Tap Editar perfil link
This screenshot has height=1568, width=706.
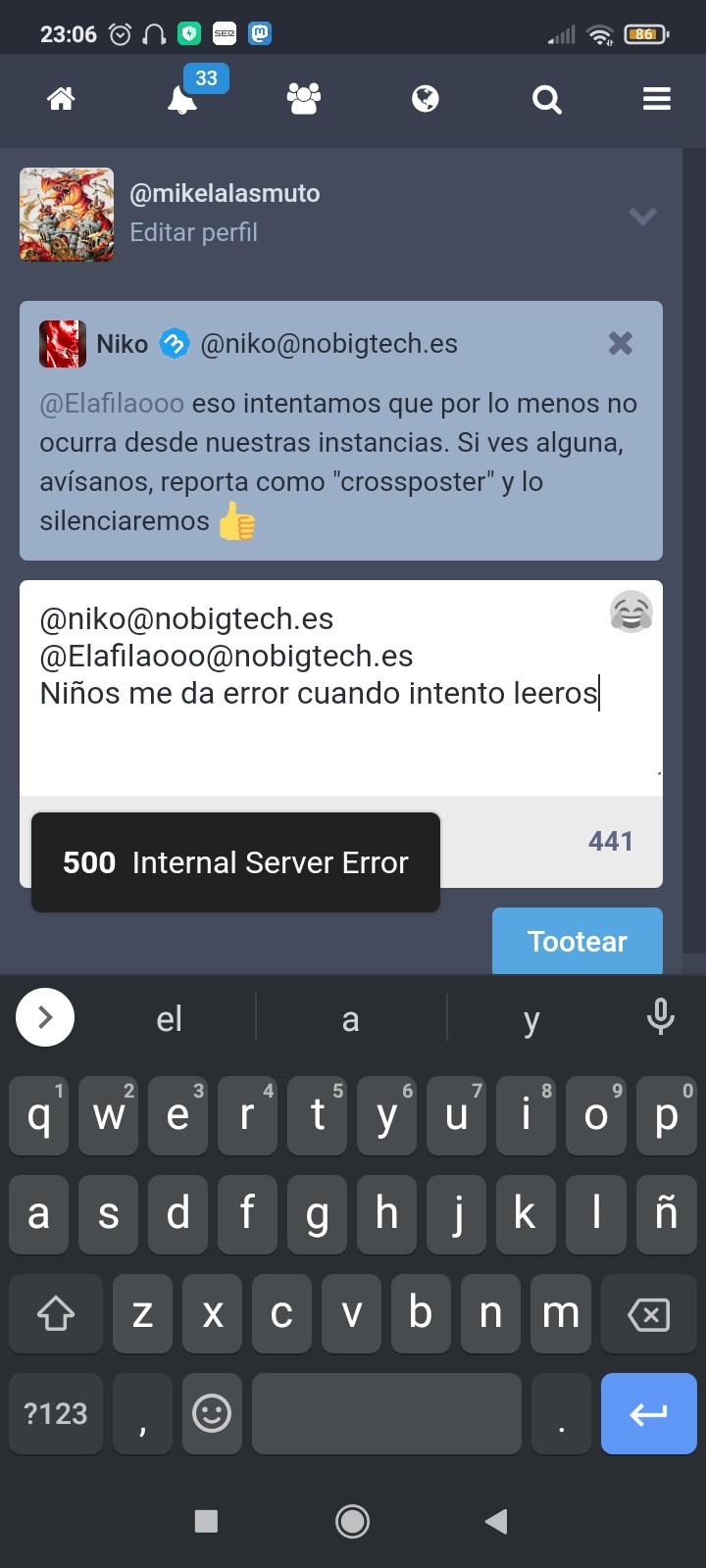[x=193, y=232]
